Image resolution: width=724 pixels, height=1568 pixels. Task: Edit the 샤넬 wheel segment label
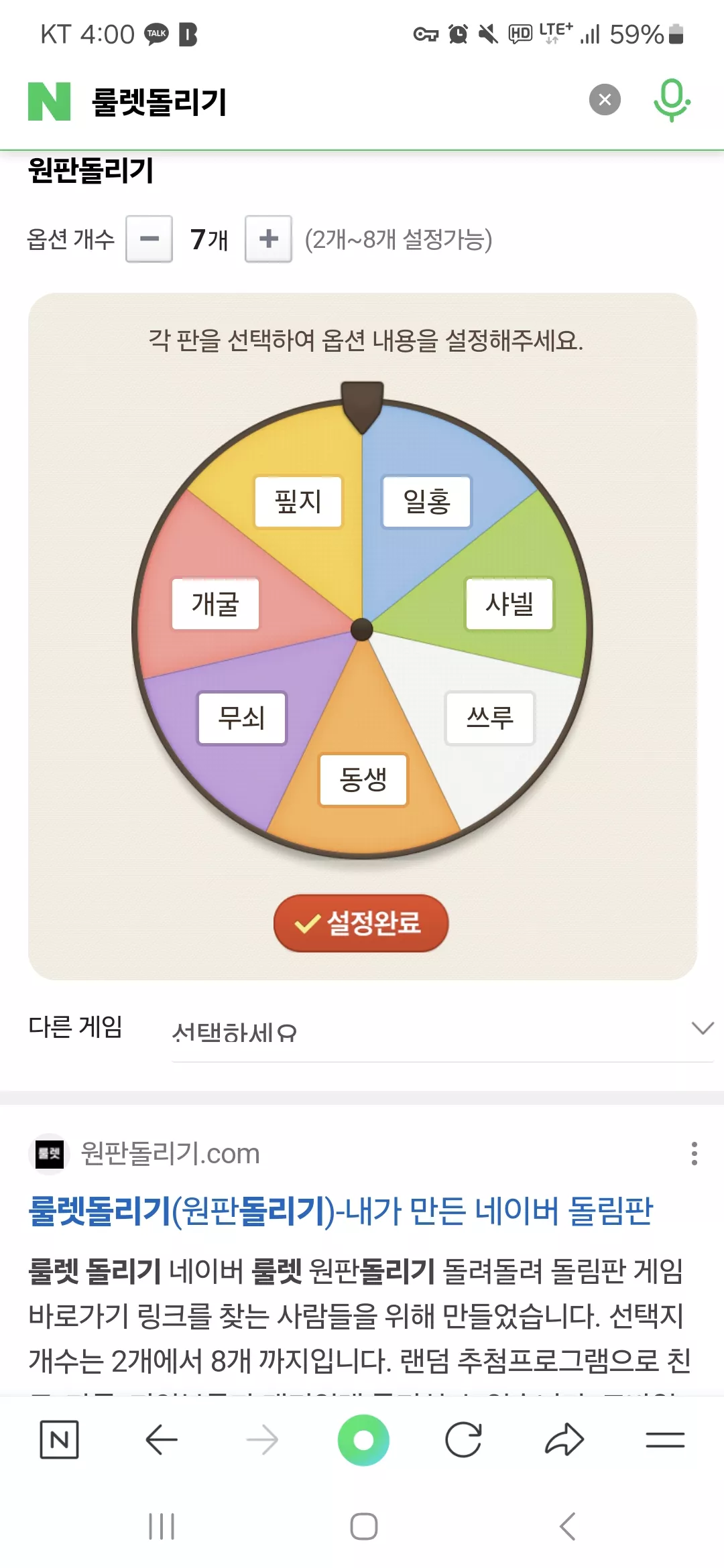(509, 604)
